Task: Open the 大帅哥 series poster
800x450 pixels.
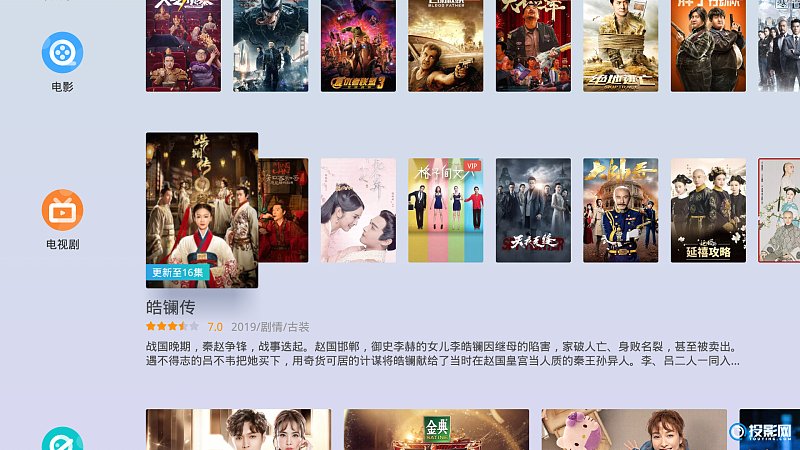Action: pos(620,210)
